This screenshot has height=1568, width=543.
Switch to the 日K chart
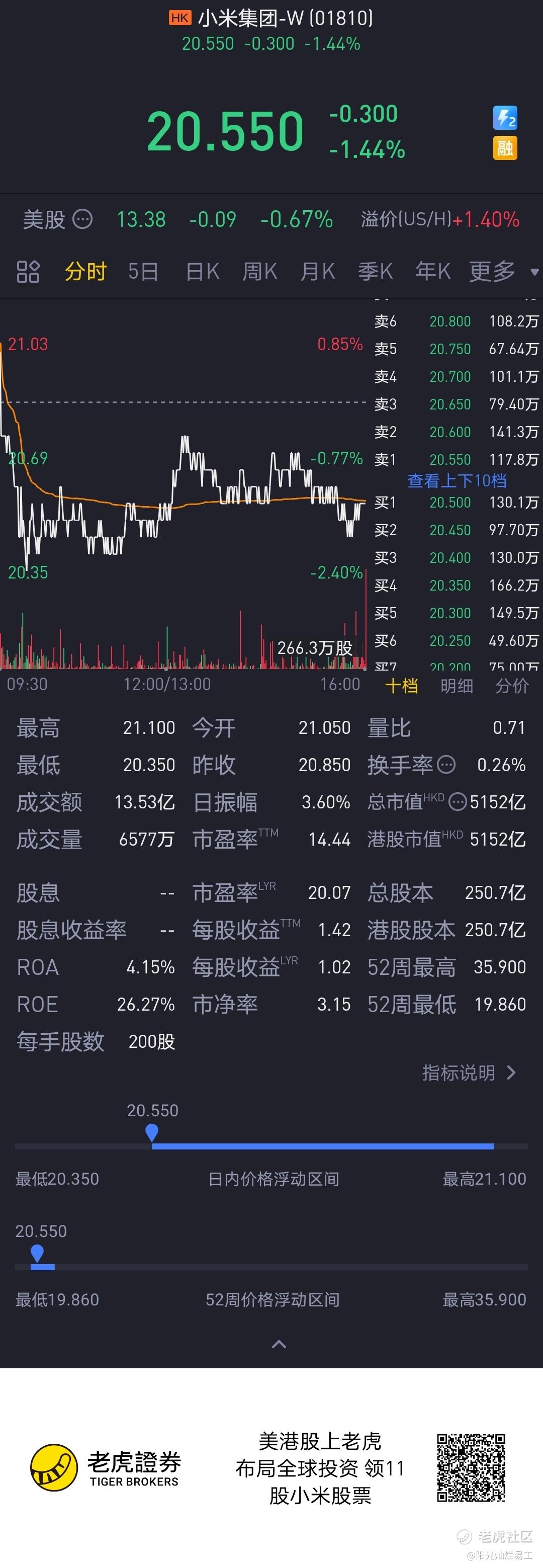(203, 272)
